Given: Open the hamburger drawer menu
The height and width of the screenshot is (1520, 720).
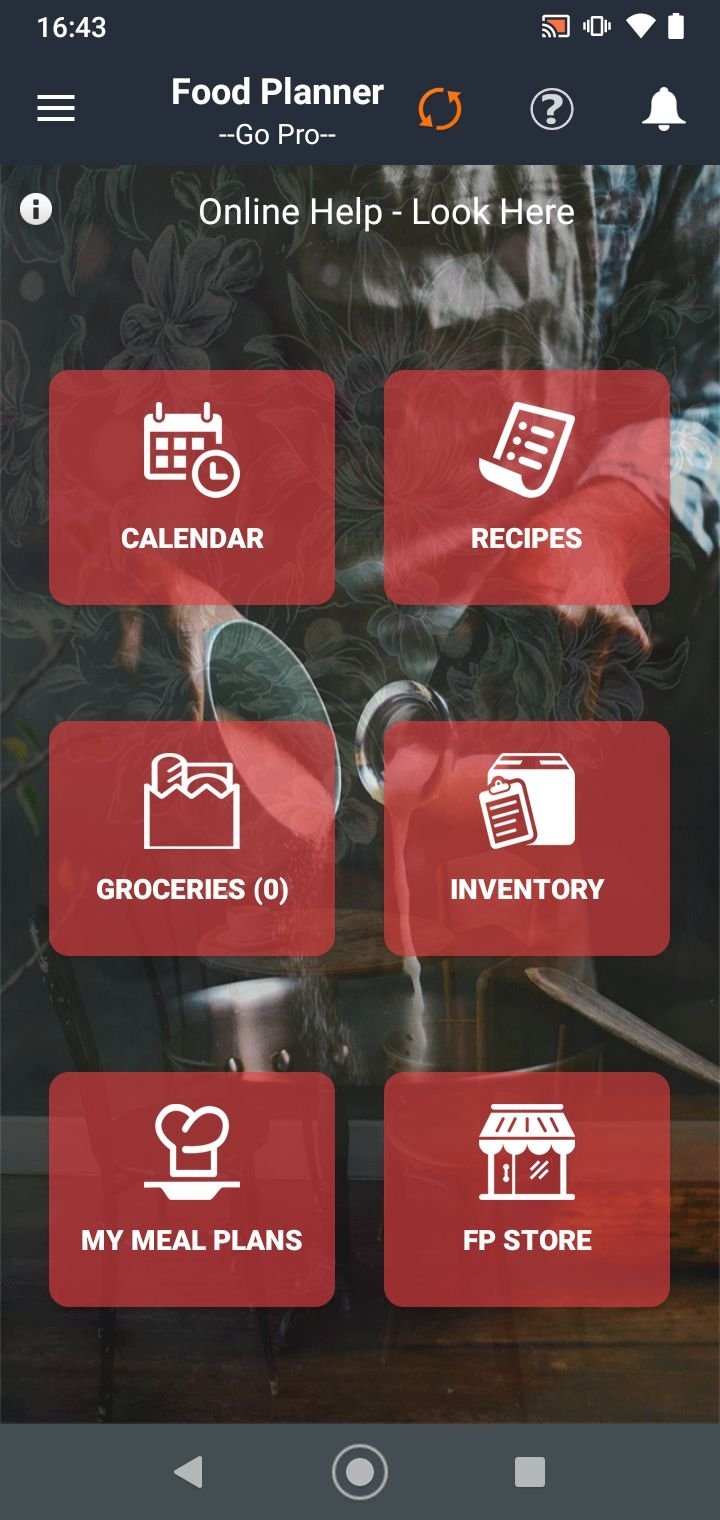Looking at the screenshot, I should pyautogui.click(x=56, y=108).
